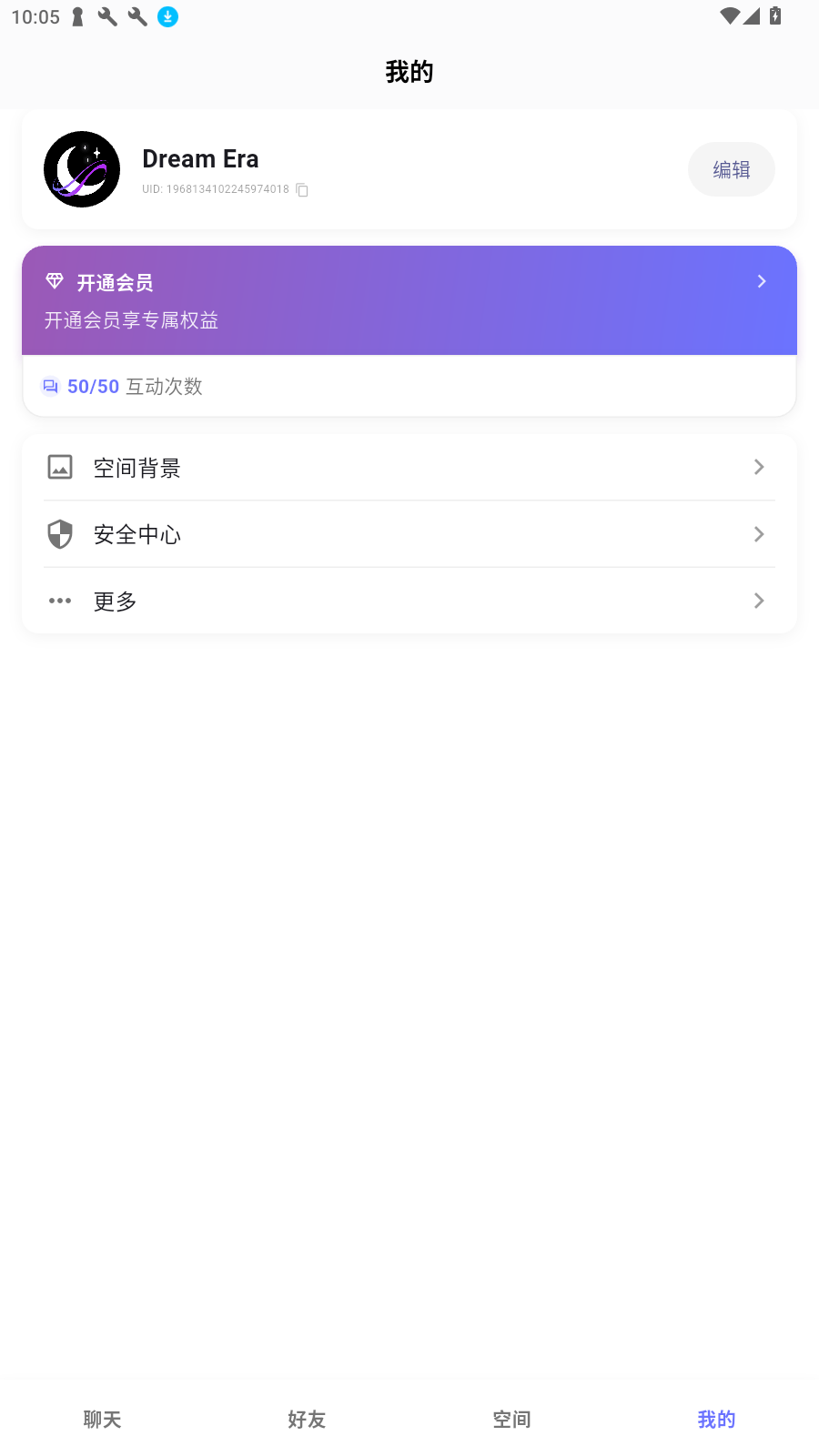
Task: Click the download icon in the status bar
Action: pos(167,16)
